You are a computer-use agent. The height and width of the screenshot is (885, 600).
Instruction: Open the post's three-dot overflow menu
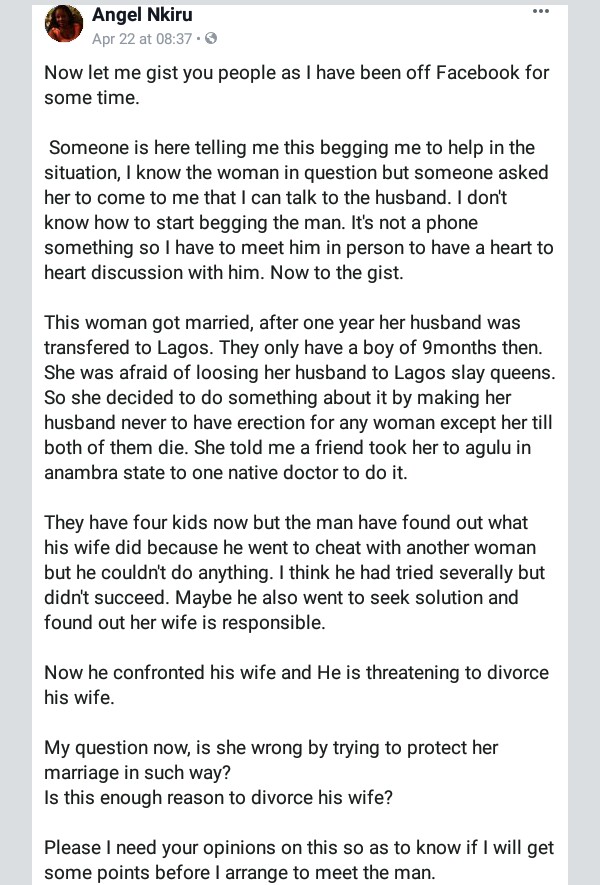coord(541,13)
